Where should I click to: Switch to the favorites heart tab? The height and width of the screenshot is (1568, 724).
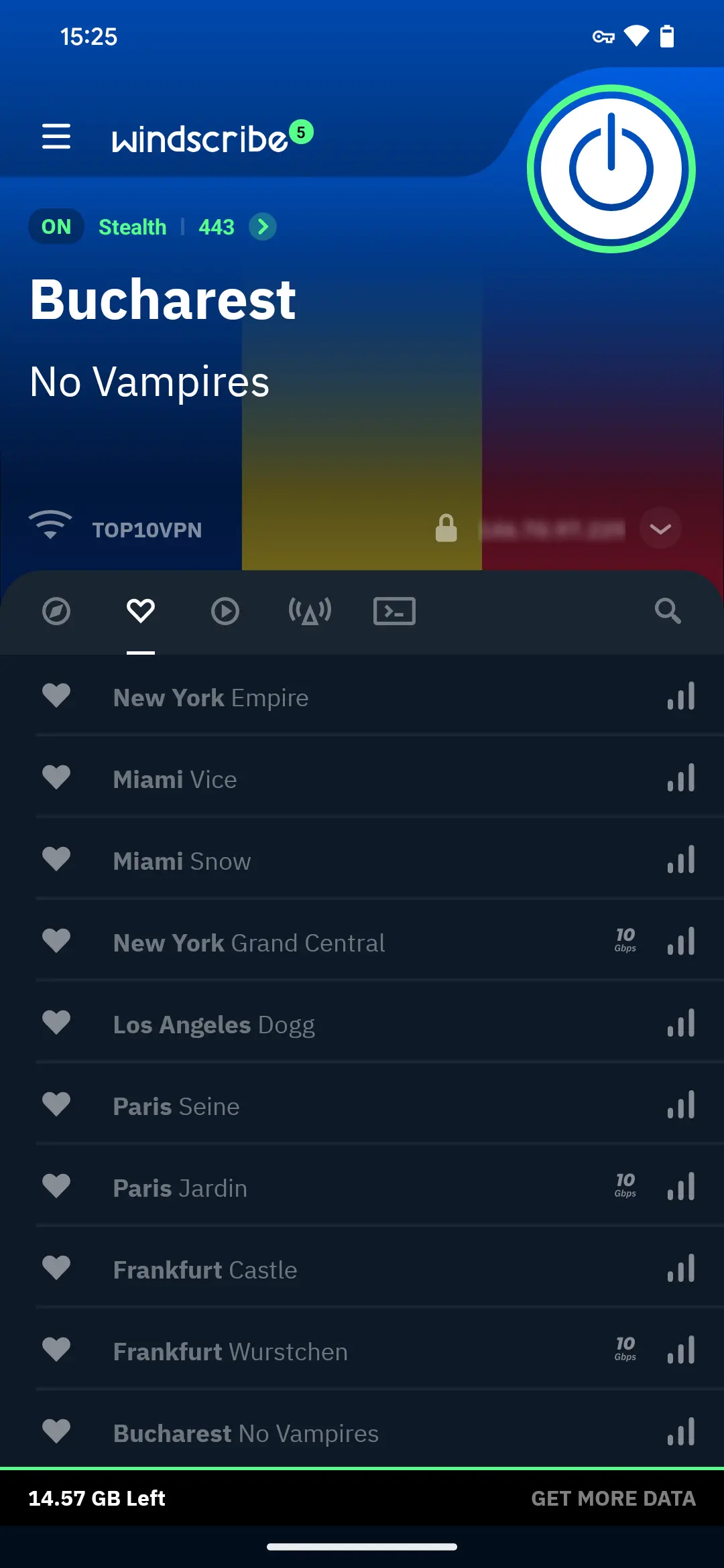coord(140,611)
